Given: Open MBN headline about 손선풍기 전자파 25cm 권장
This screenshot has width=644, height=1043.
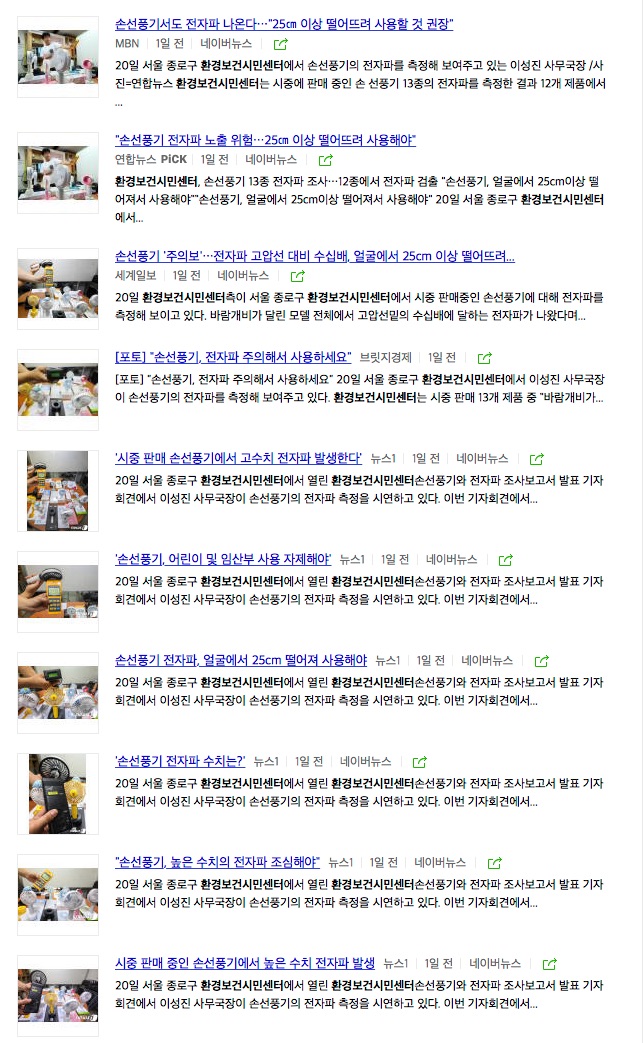Looking at the screenshot, I should [284, 24].
